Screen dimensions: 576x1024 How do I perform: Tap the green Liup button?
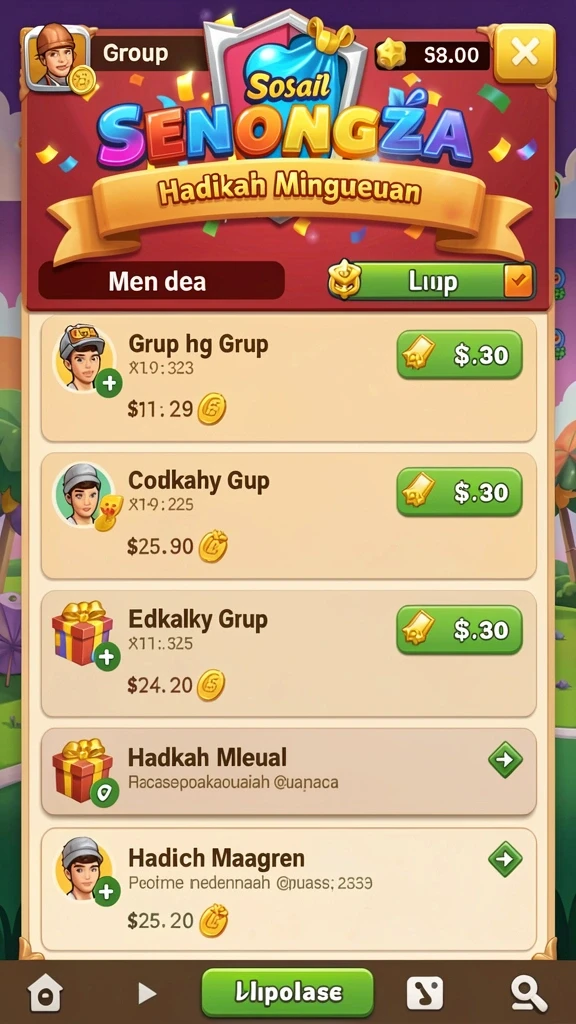click(432, 281)
